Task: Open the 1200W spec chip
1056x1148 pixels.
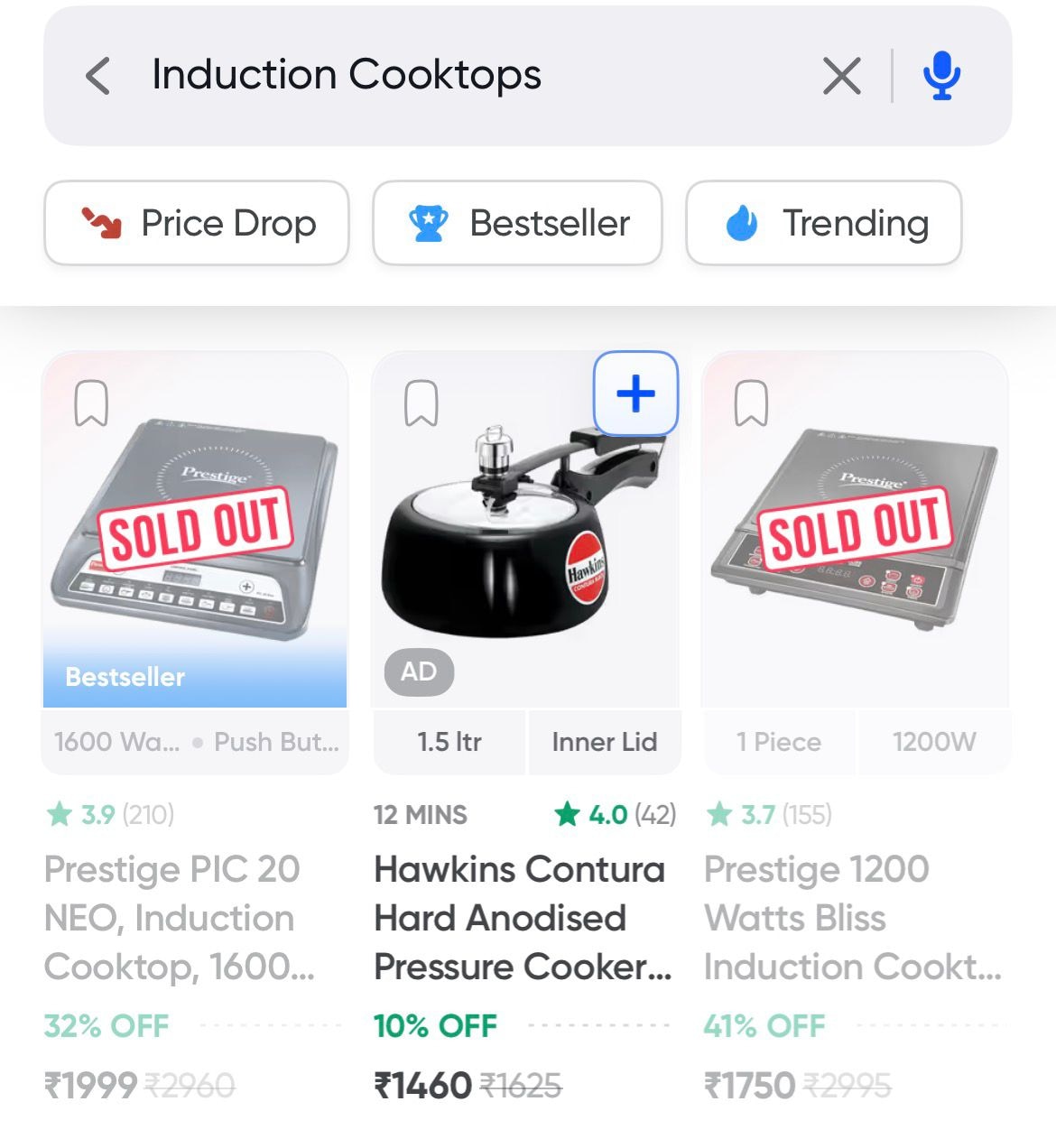Action: click(934, 742)
